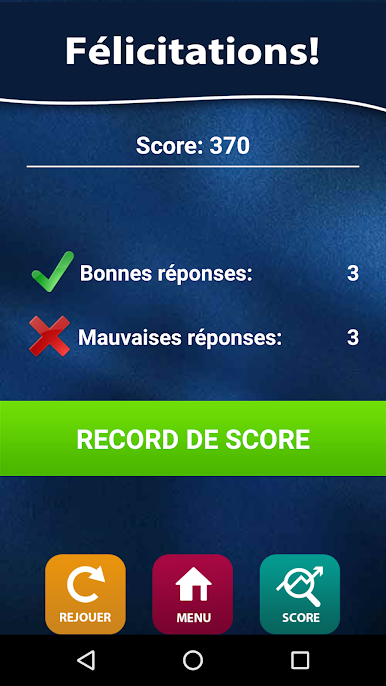Open the Score statistics button
The height and width of the screenshot is (686, 386).
pos(300,594)
